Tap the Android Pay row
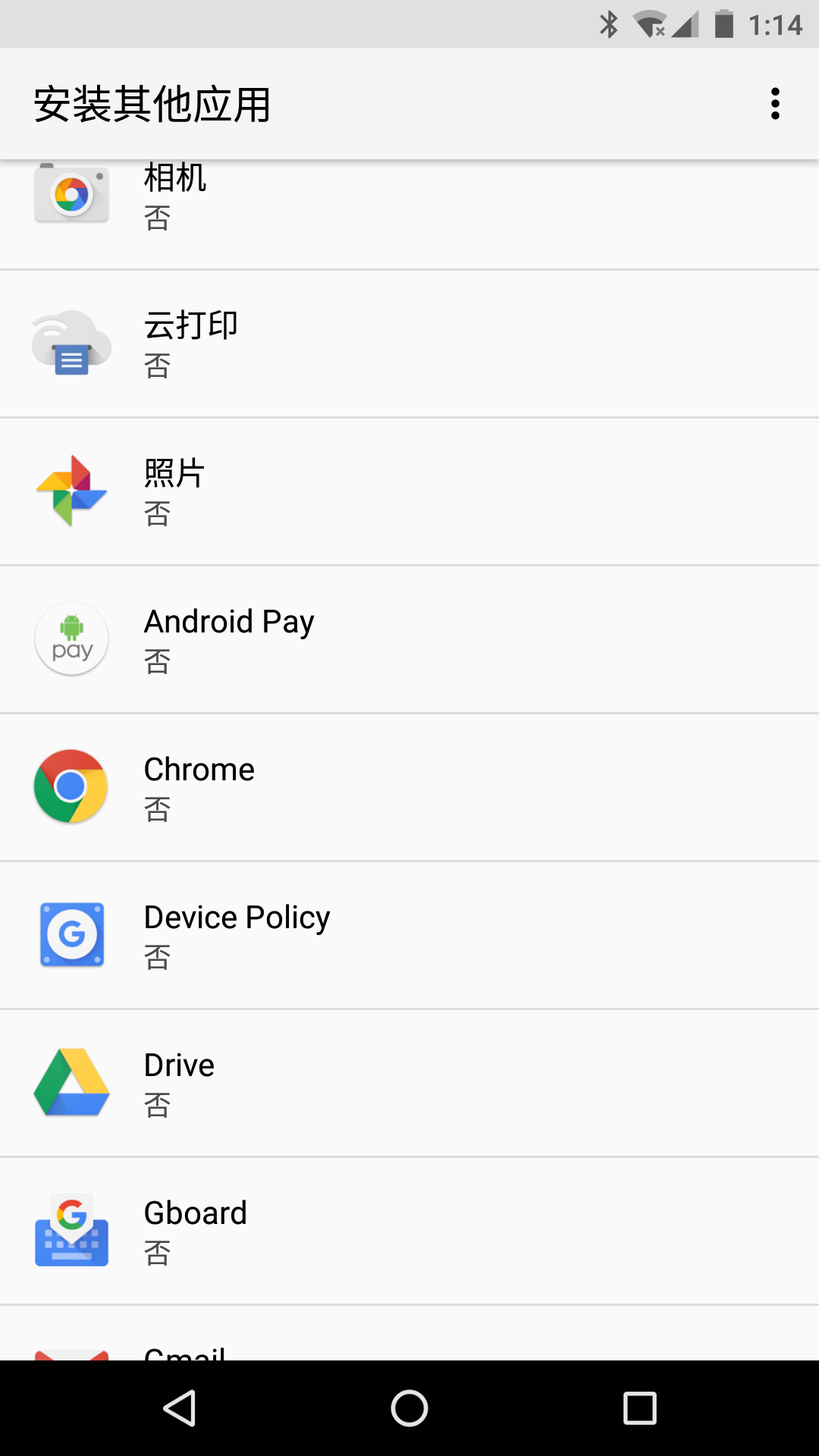 tap(409, 639)
